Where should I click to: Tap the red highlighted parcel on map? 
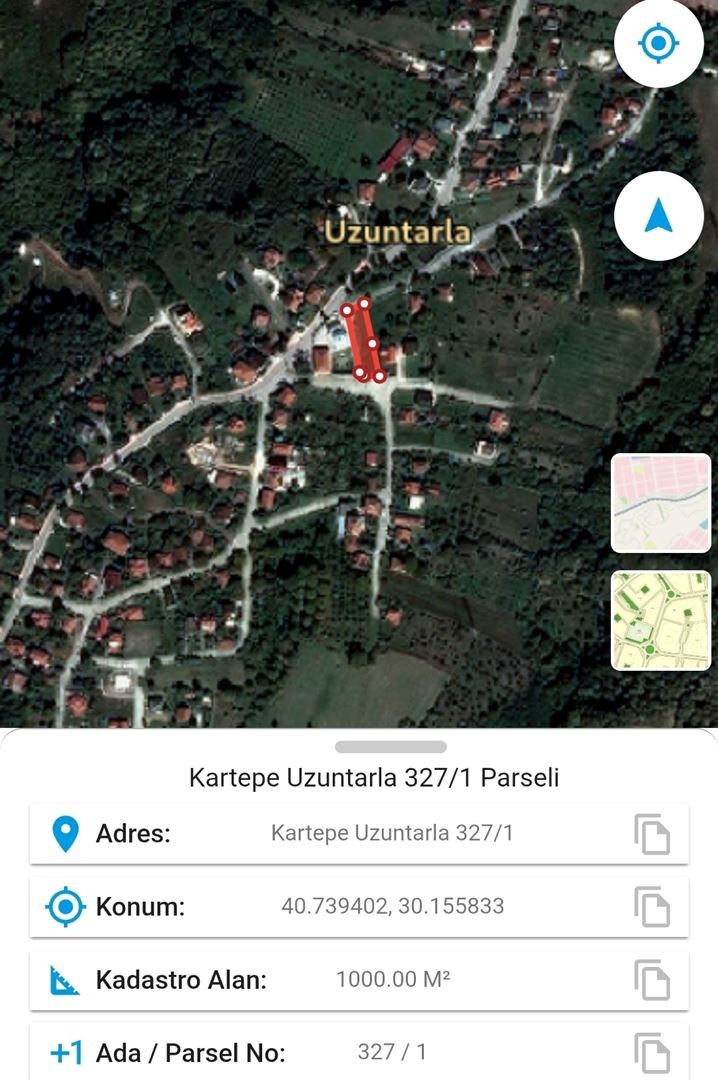pyautogui.click(x=361, y=342)
